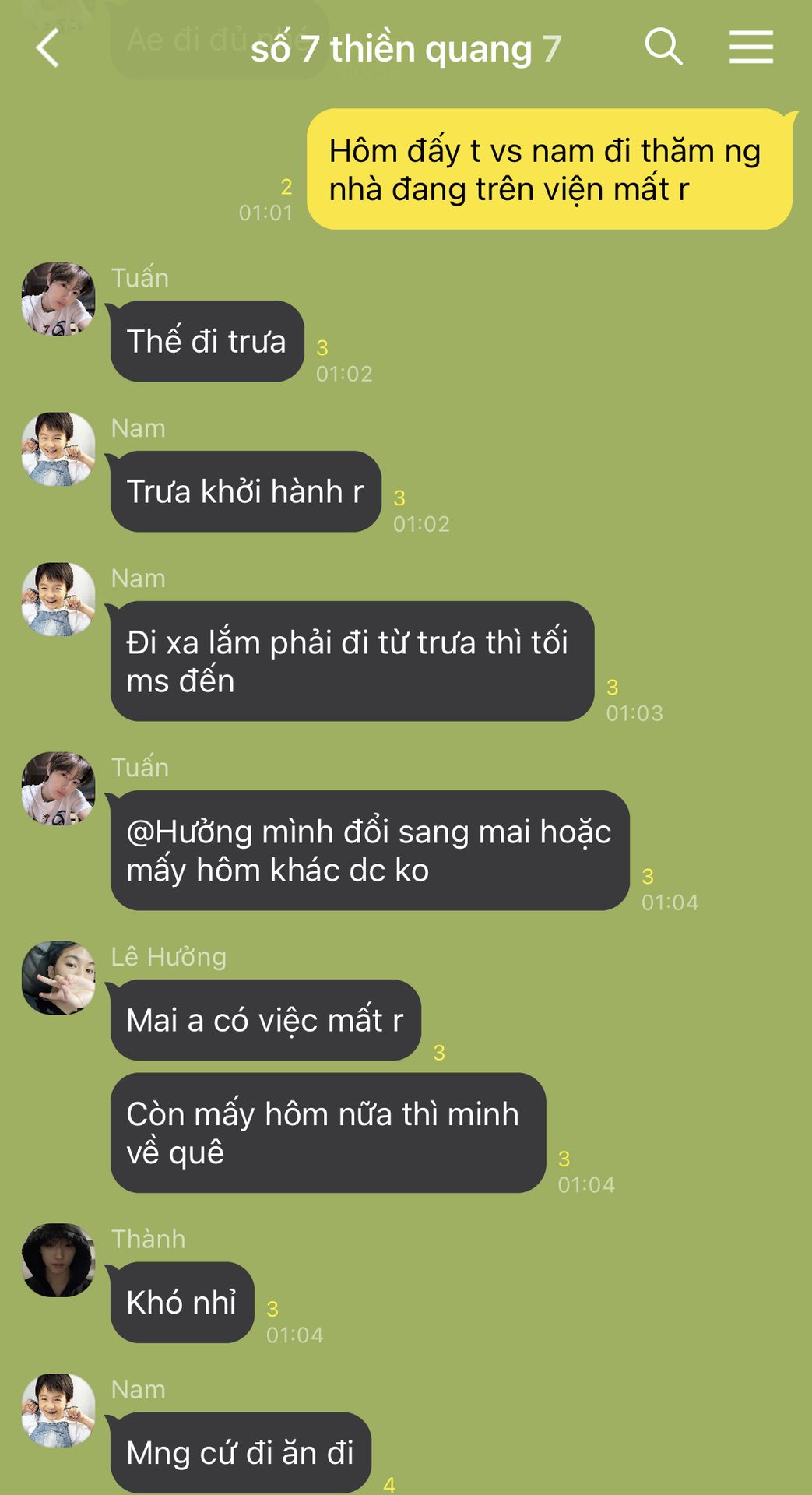The width and height of the screenshot is (812, 1495).
Task: Tap Tuấn's avatar beside 'Thế đi trưa'
Action: (58, 299)
